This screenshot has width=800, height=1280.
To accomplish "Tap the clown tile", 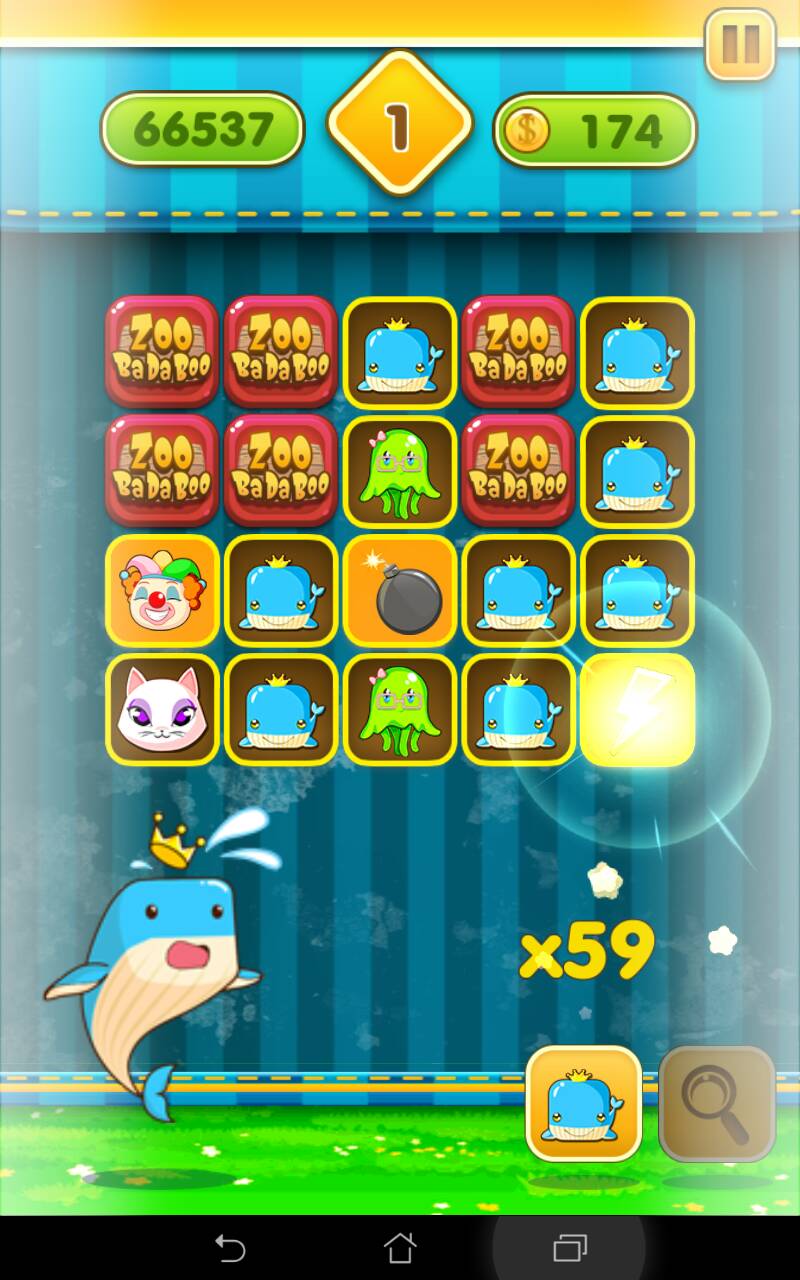I will point(162,591).
